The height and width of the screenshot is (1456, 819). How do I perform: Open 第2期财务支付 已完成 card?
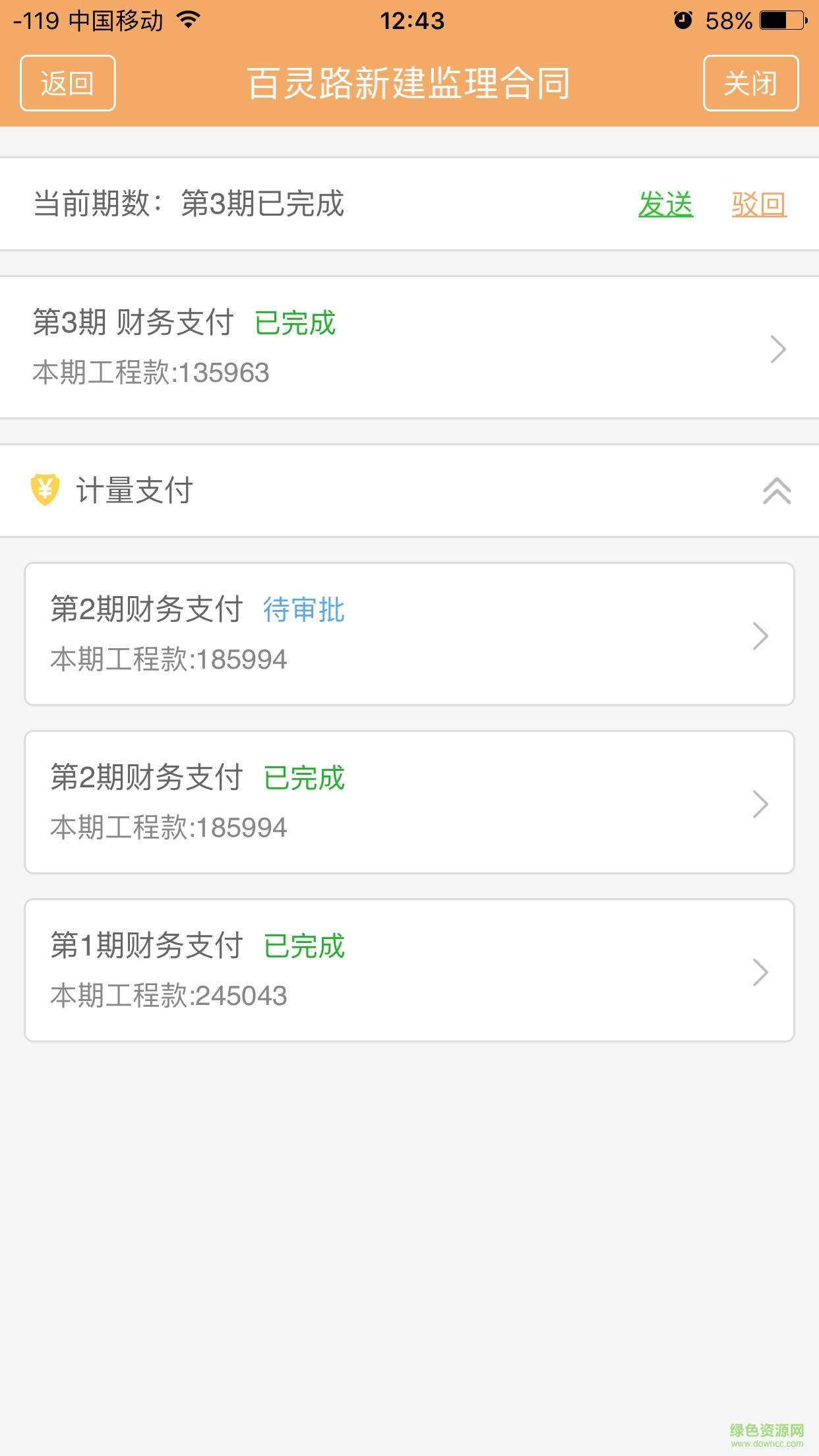[x=409, y=803]
